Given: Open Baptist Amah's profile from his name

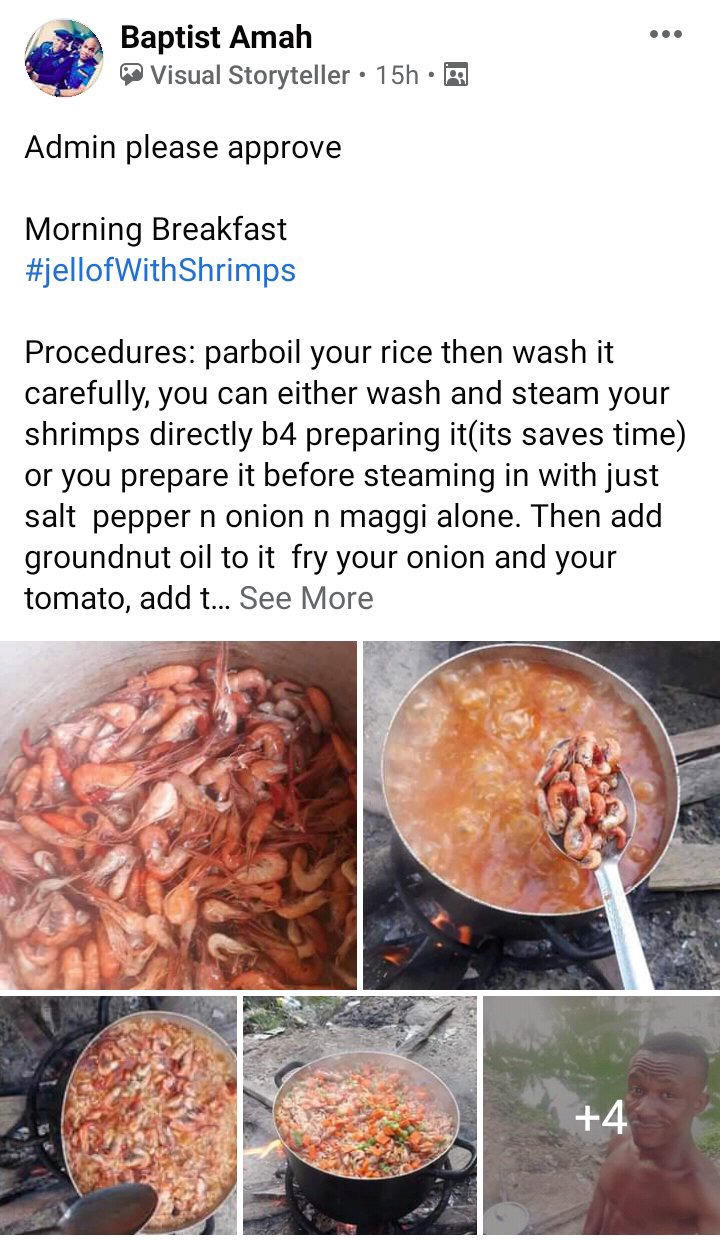Looking at the screenshot, I should (216, 38).
